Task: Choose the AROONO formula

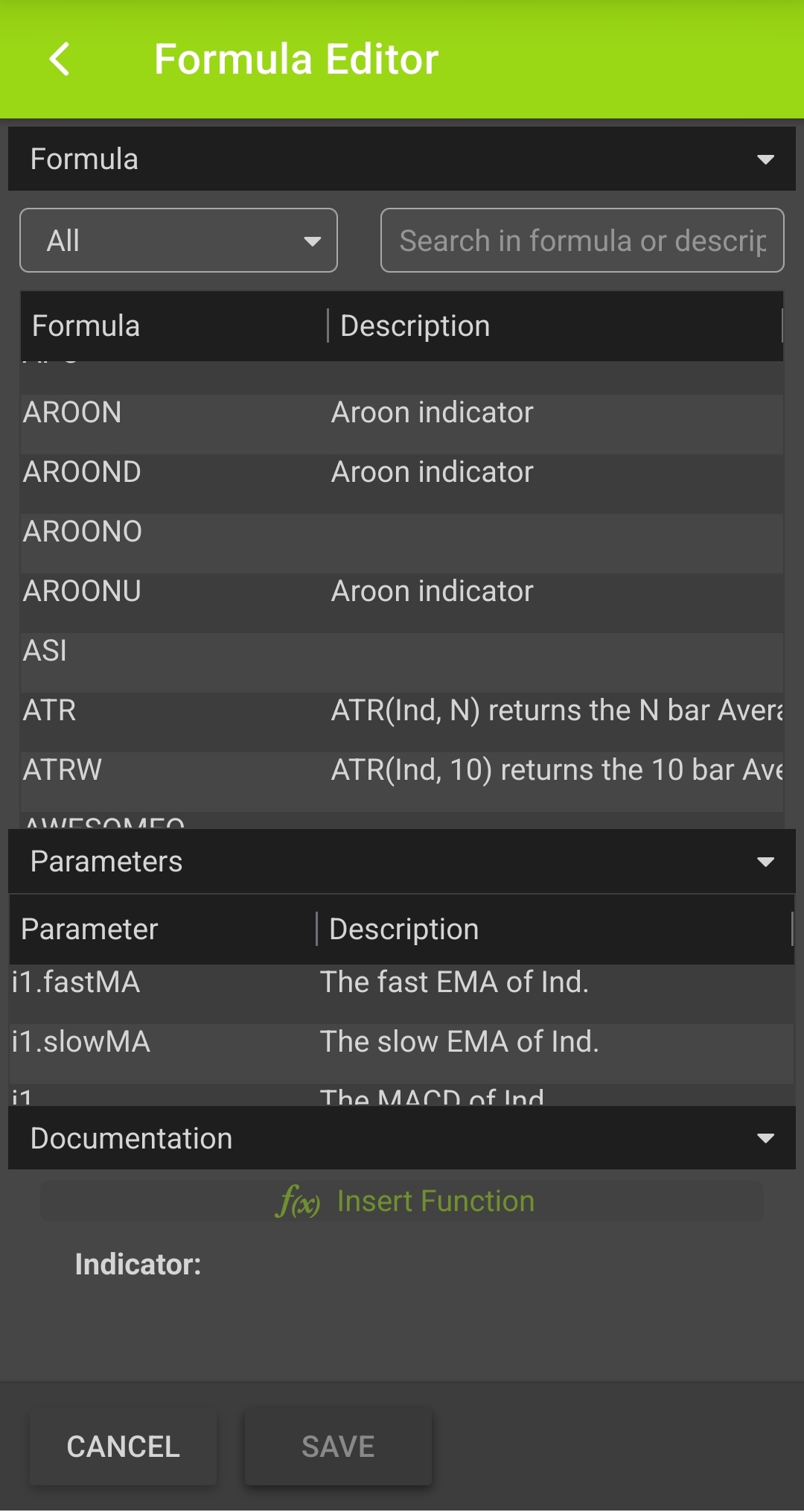Action: pos(402,531)
